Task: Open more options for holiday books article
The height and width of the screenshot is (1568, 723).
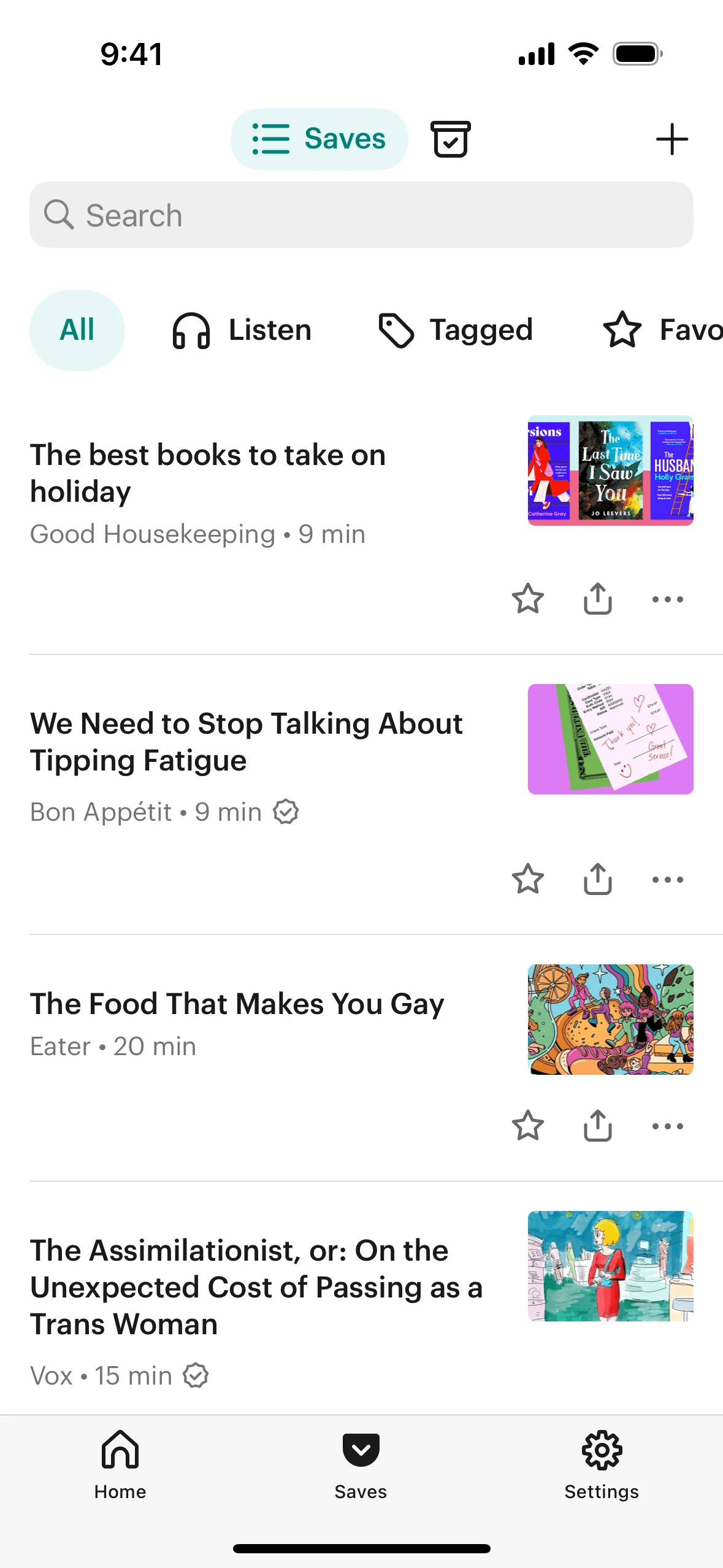Action: [x=667, y=599]
